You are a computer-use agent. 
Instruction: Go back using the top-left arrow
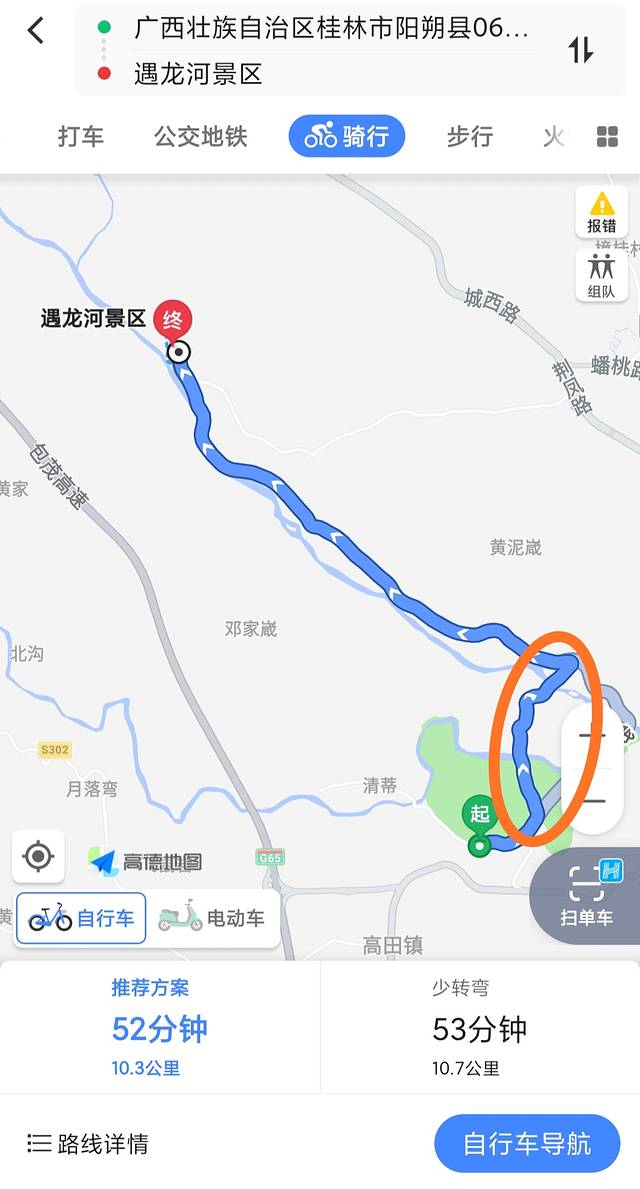click(36, 31)
